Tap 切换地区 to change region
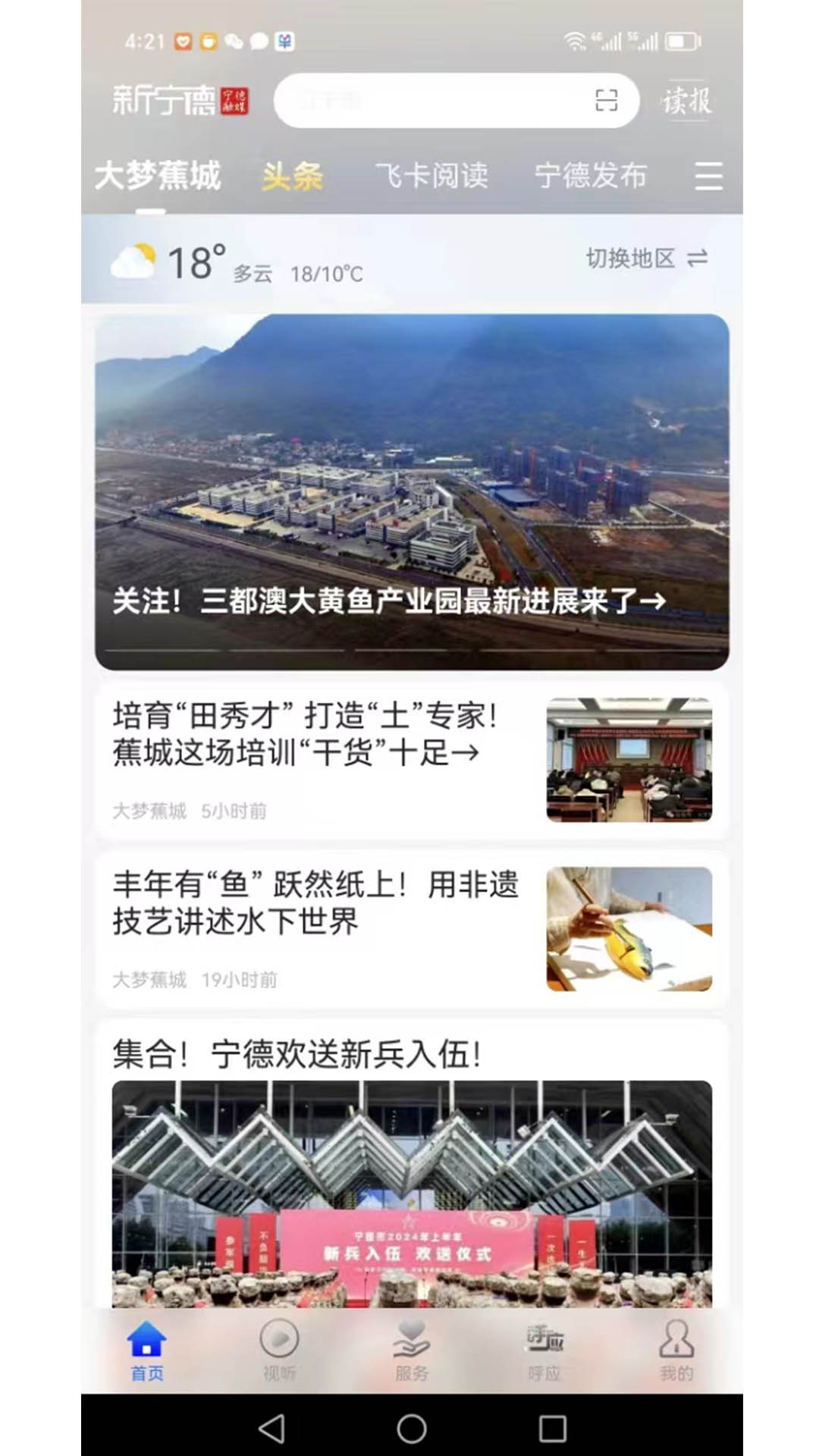 647,259
